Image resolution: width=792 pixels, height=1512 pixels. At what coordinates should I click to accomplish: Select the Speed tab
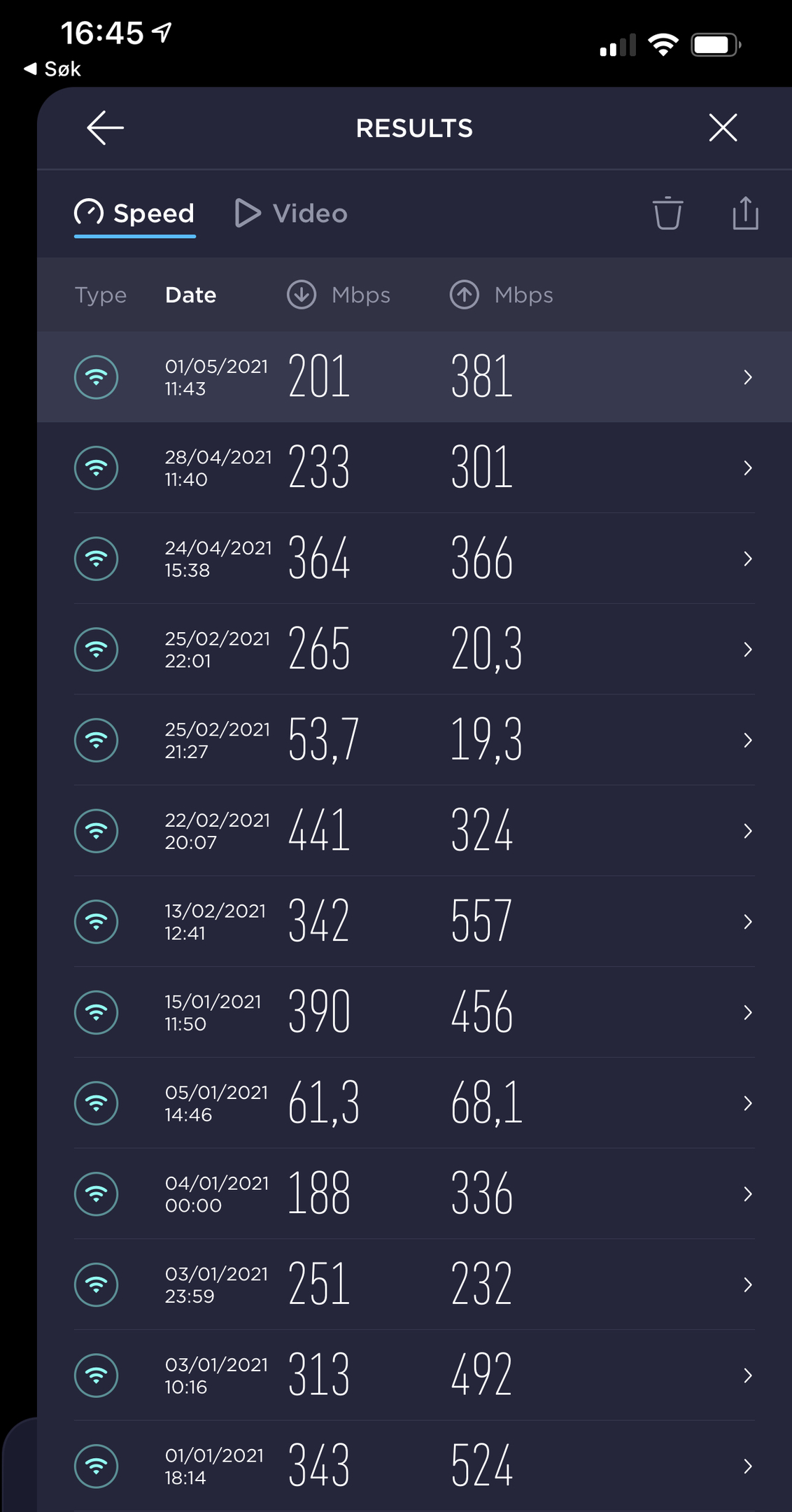[x=135, y=213]
